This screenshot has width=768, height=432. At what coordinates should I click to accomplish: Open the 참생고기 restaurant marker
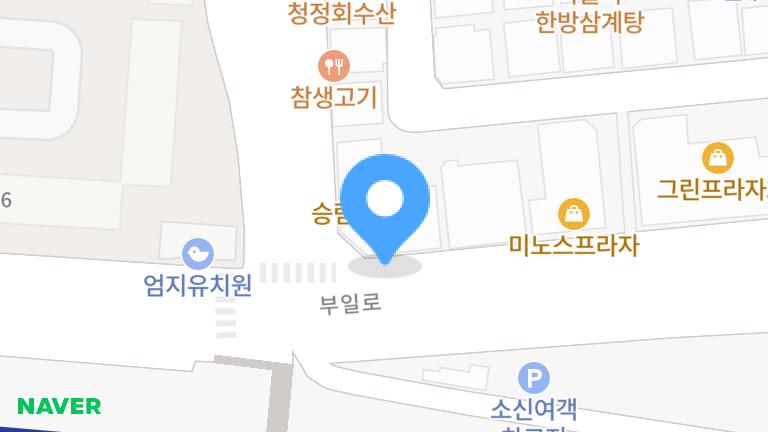(x=334, y=67)
